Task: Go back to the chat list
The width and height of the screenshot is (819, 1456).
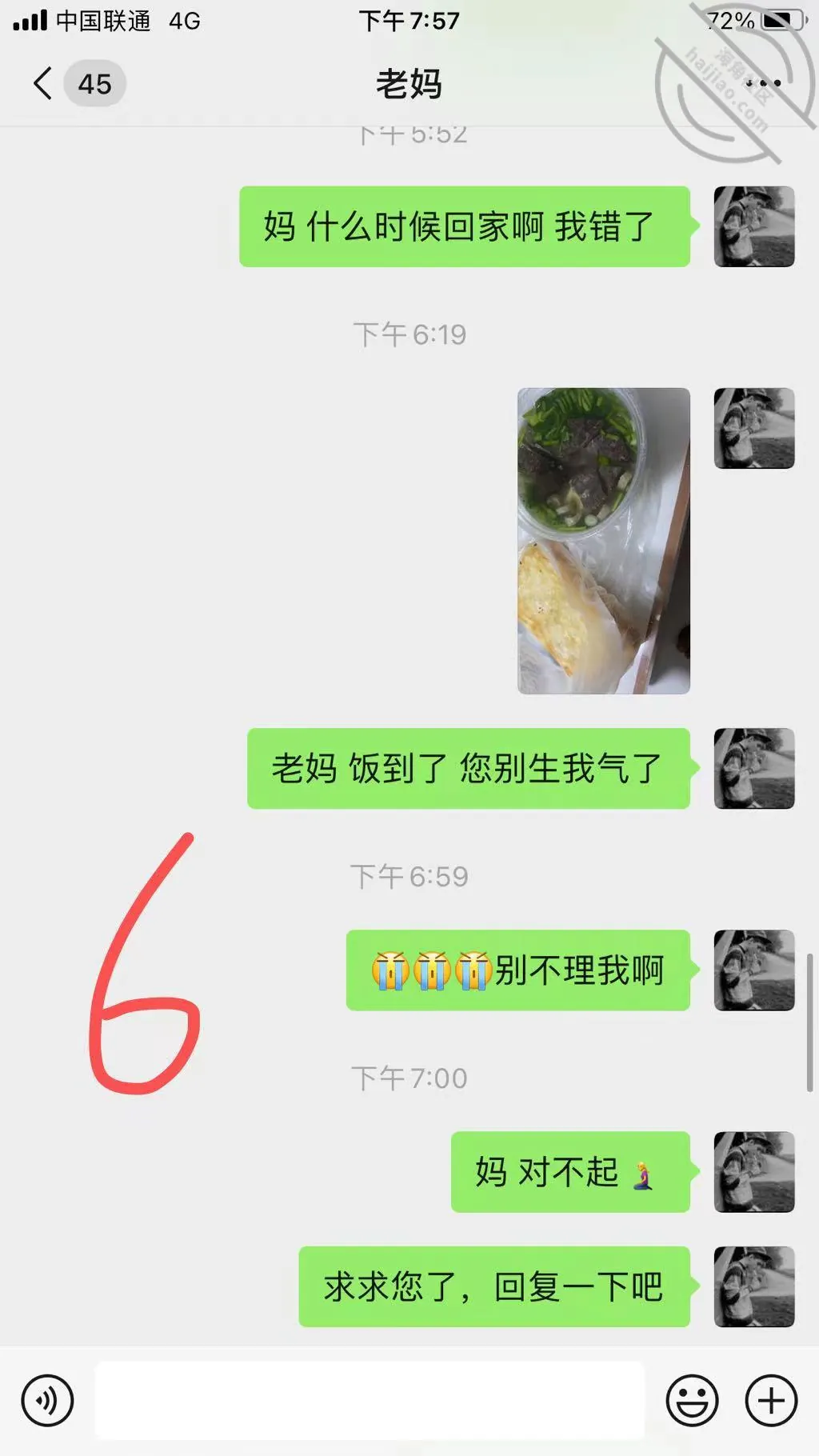Action: [44, 83]
